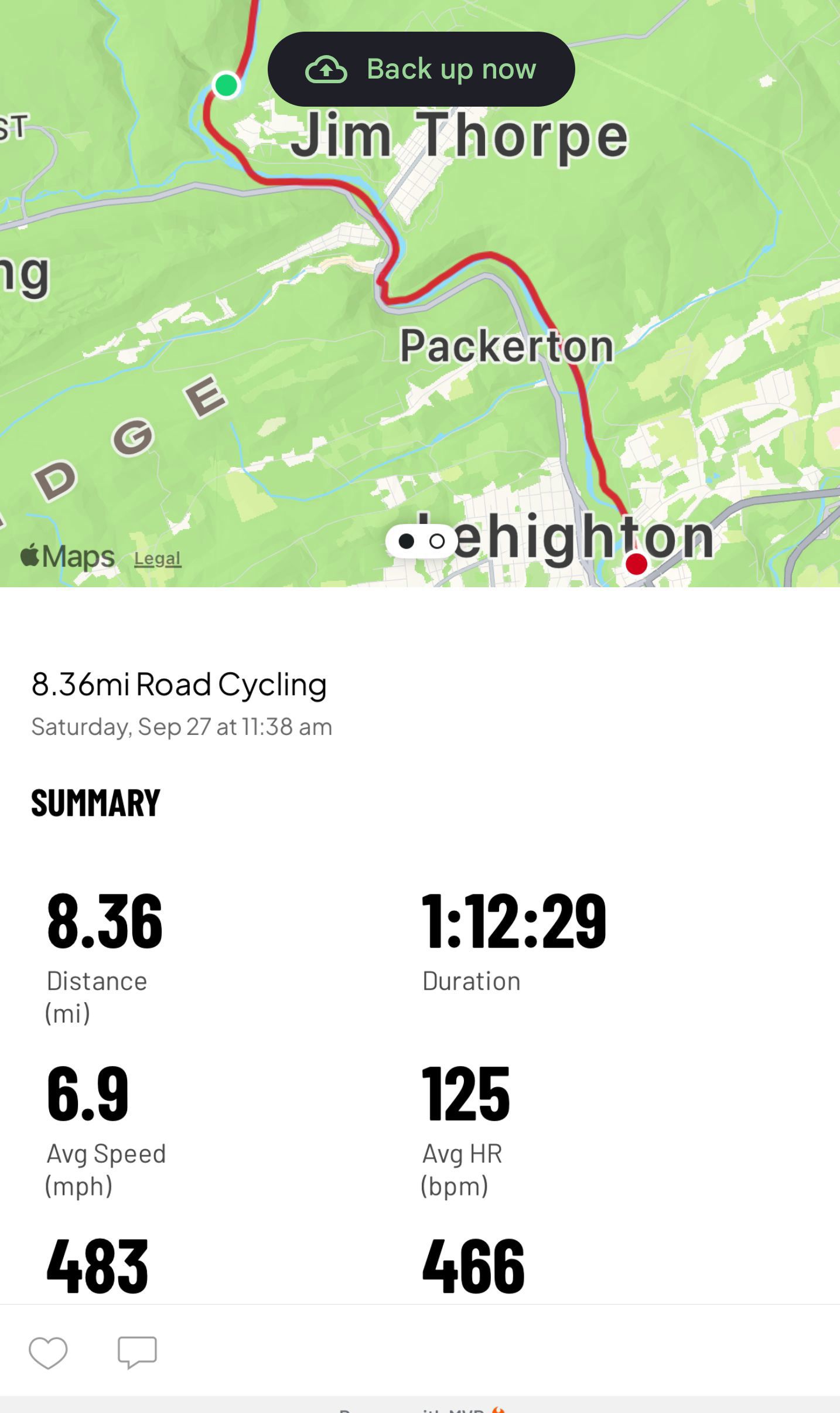This screenshot has height=1413, width=840.
Task: Tap the map page indicator dots
Action: click(x=421, y=541)
